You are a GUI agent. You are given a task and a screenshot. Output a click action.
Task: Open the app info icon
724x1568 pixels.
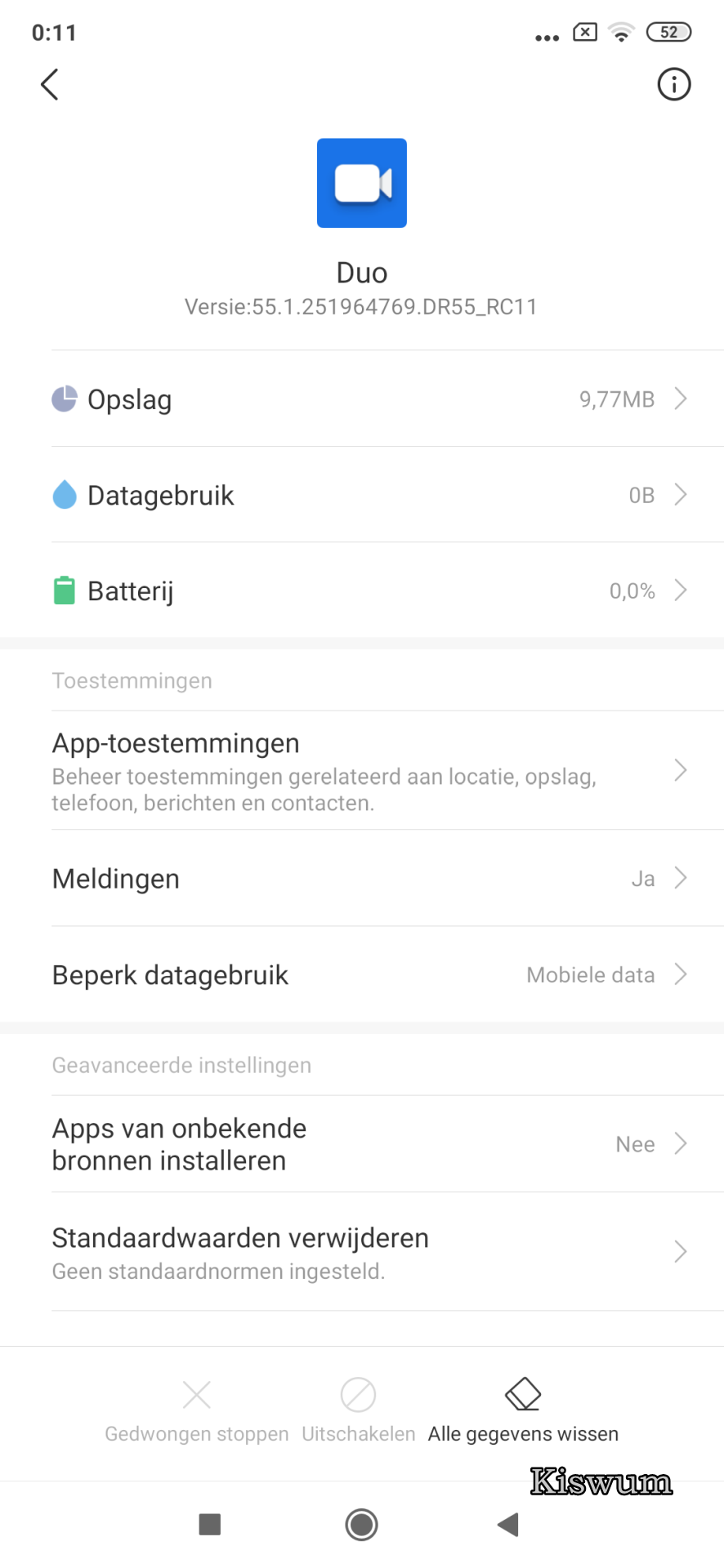click(673, 84)
